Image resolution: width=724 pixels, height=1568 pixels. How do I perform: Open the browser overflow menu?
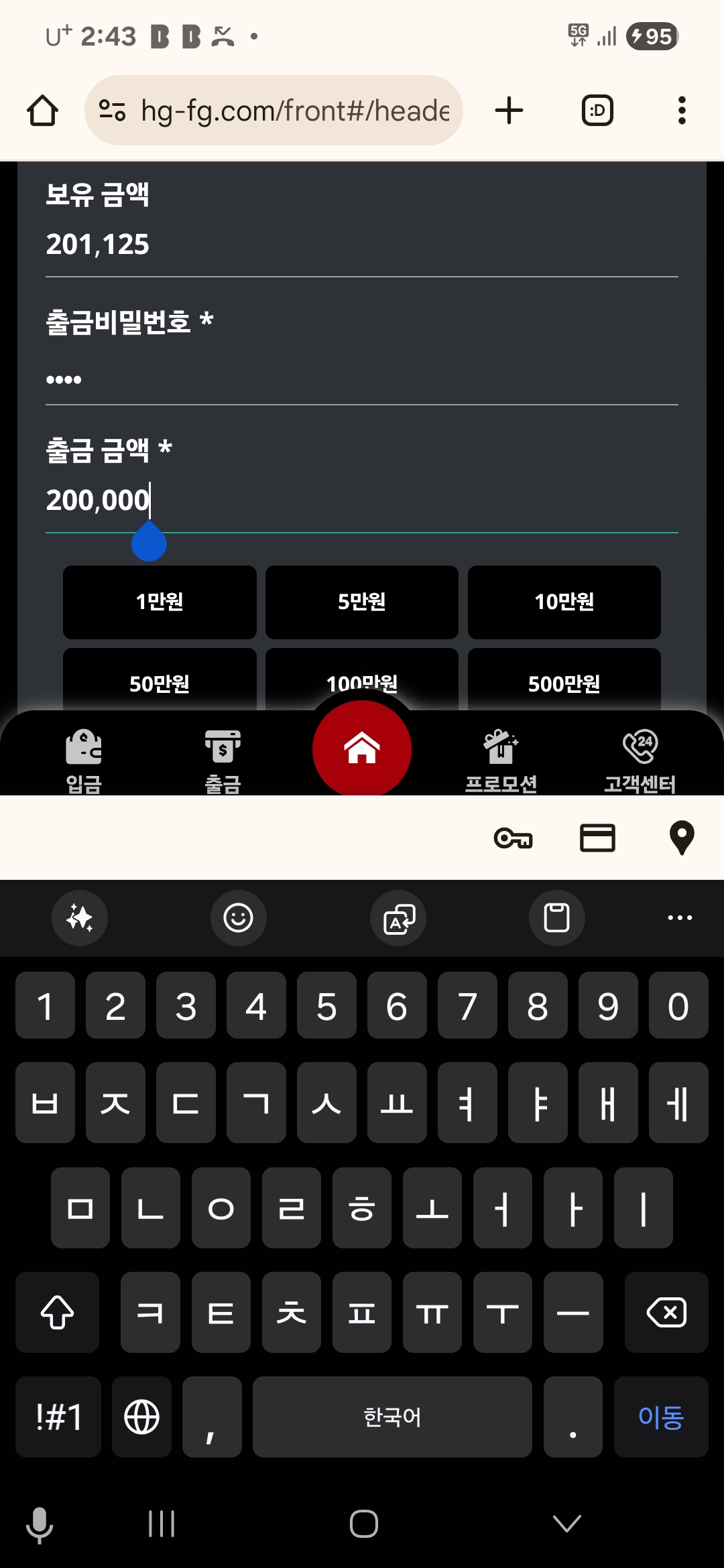point(682,111)
